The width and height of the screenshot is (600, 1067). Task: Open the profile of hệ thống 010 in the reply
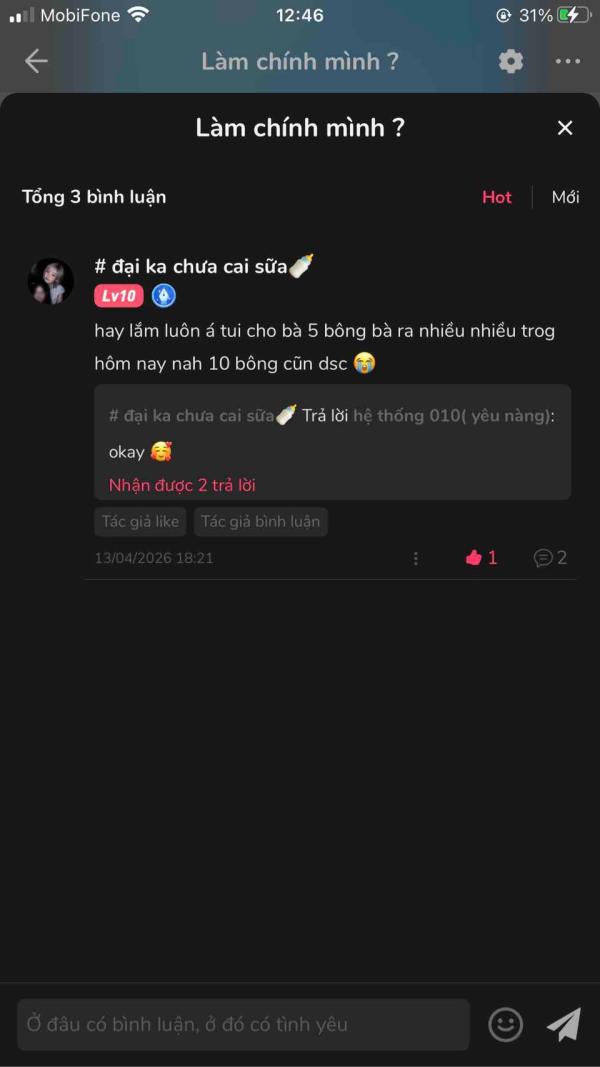point(452,416)
